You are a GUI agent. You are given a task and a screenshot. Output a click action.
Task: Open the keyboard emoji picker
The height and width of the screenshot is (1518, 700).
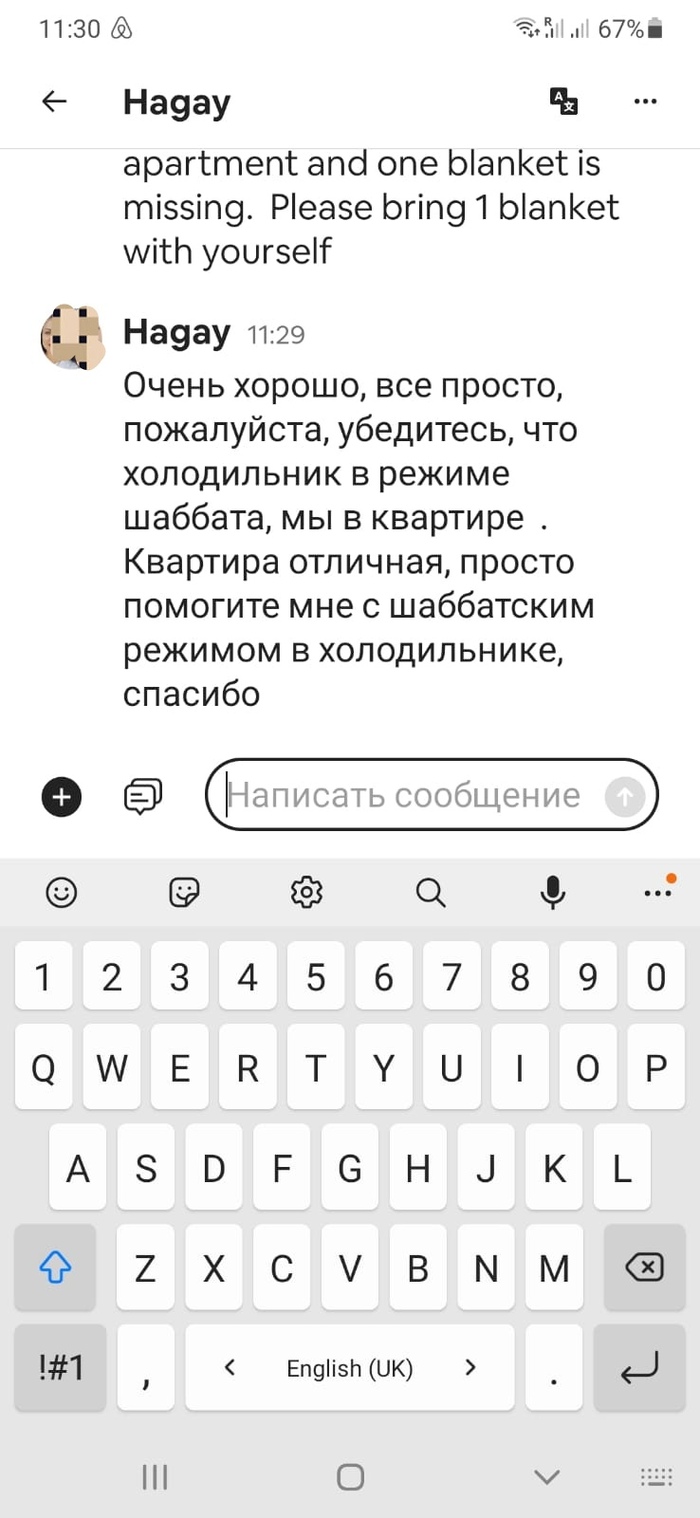(x=62, y=891)
